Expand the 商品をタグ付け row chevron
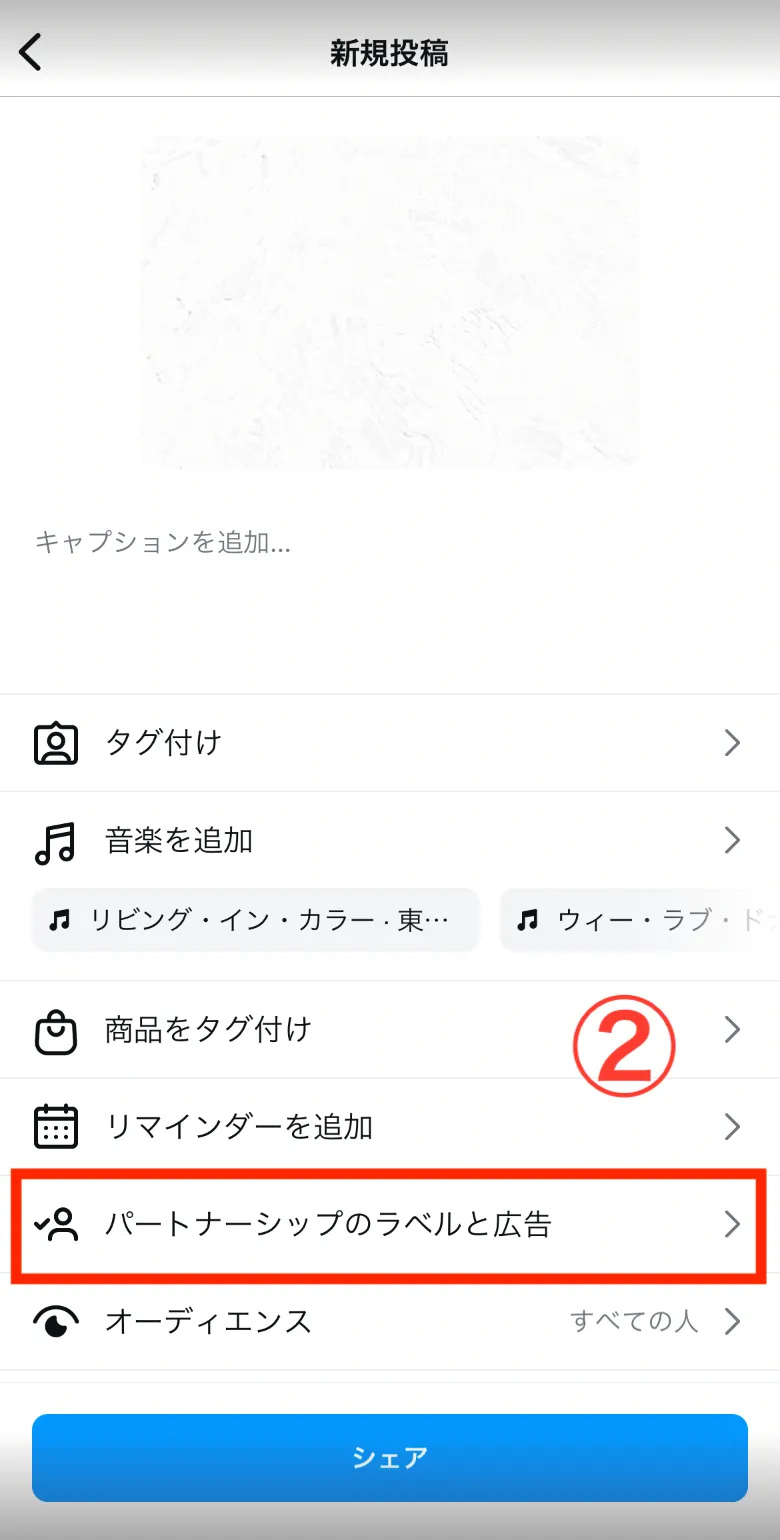 [x=731, y=1029]
